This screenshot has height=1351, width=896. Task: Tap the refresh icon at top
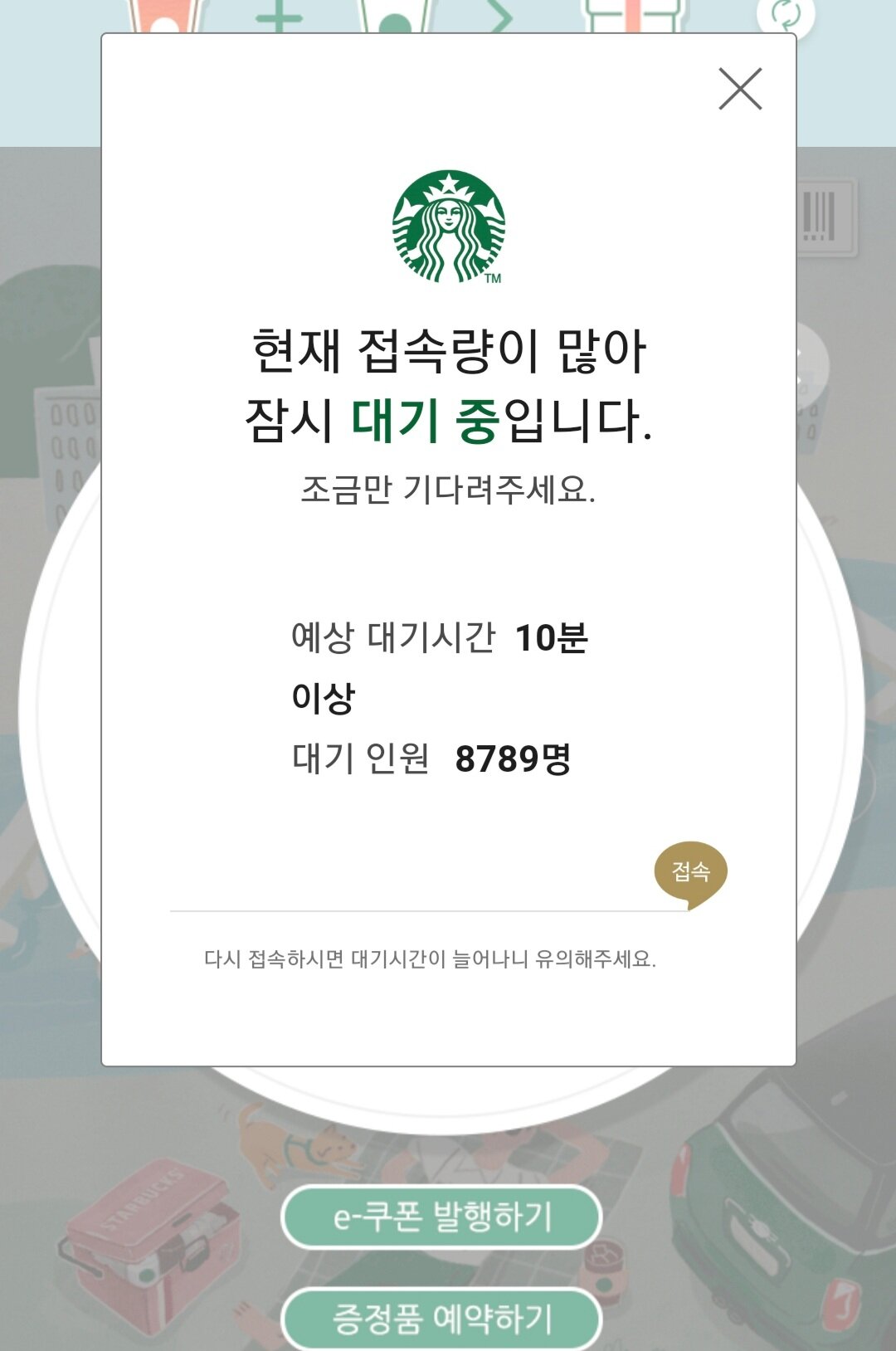tap(786, 15)
